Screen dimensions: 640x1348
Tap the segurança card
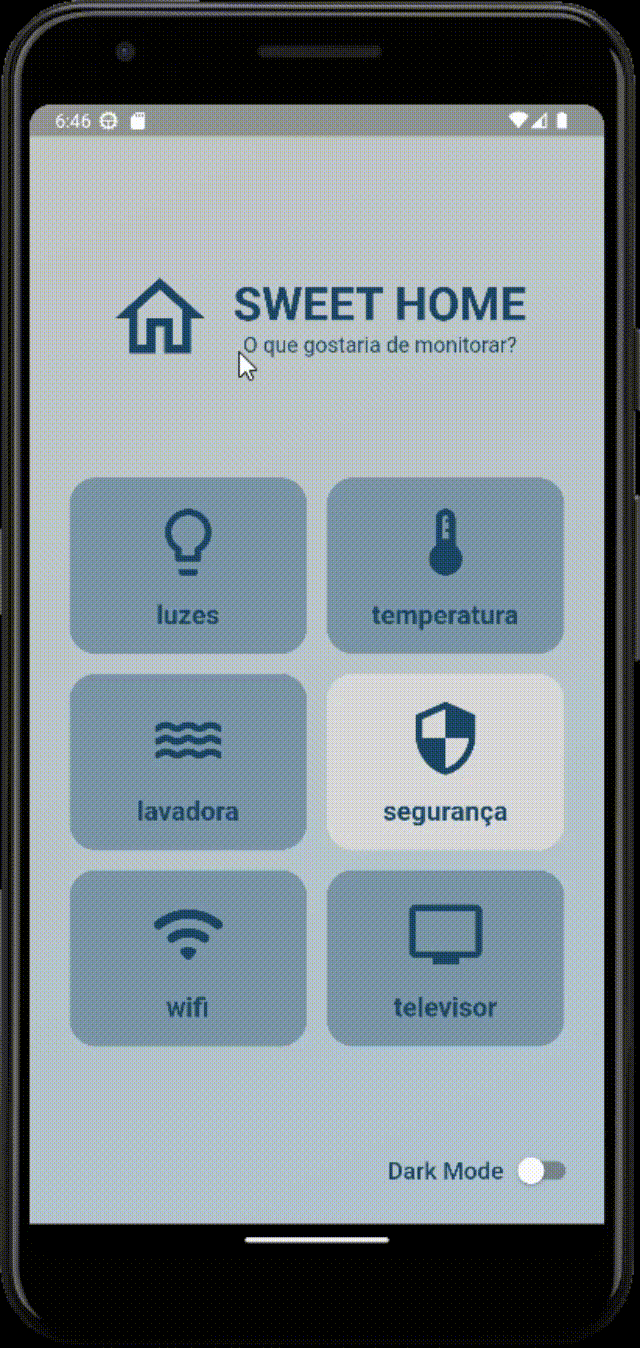coord(445,762)
